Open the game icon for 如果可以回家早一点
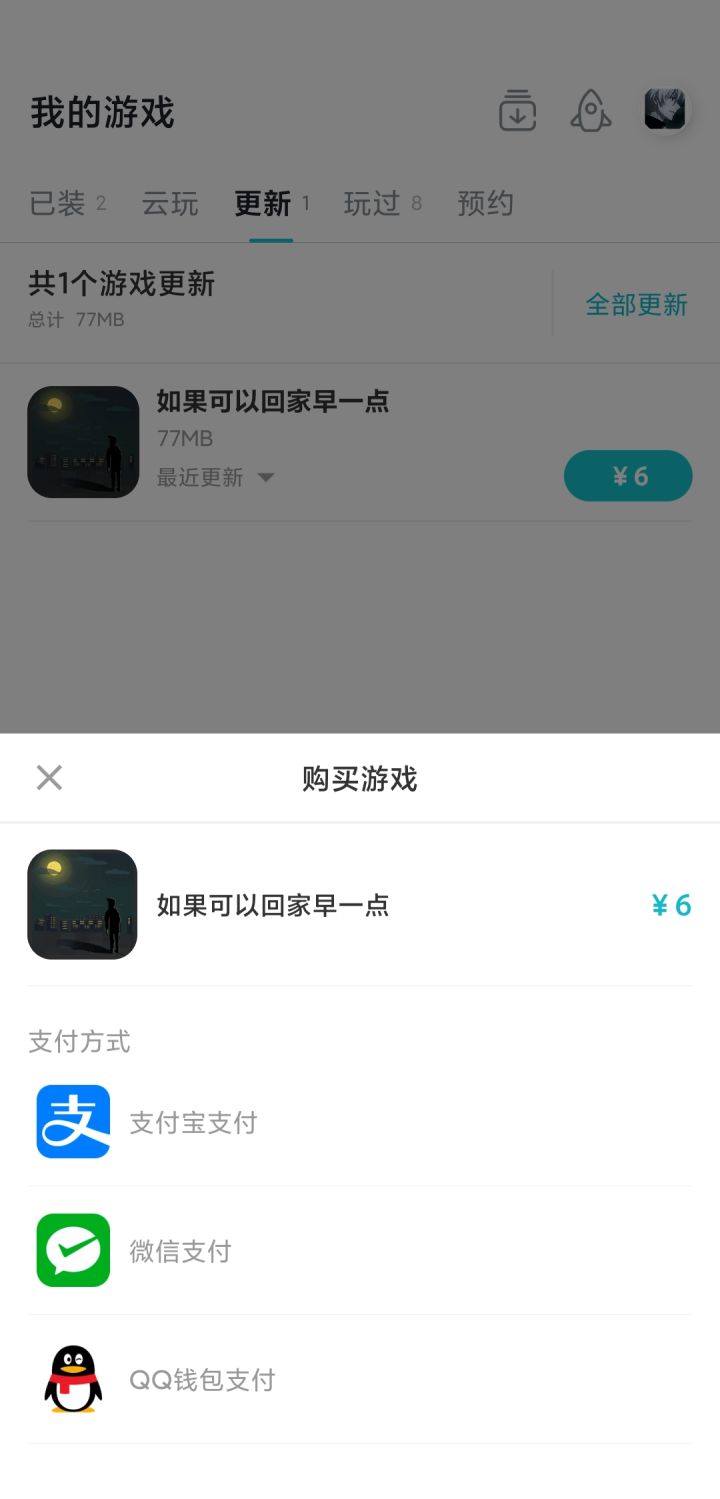 click(83, 441)
